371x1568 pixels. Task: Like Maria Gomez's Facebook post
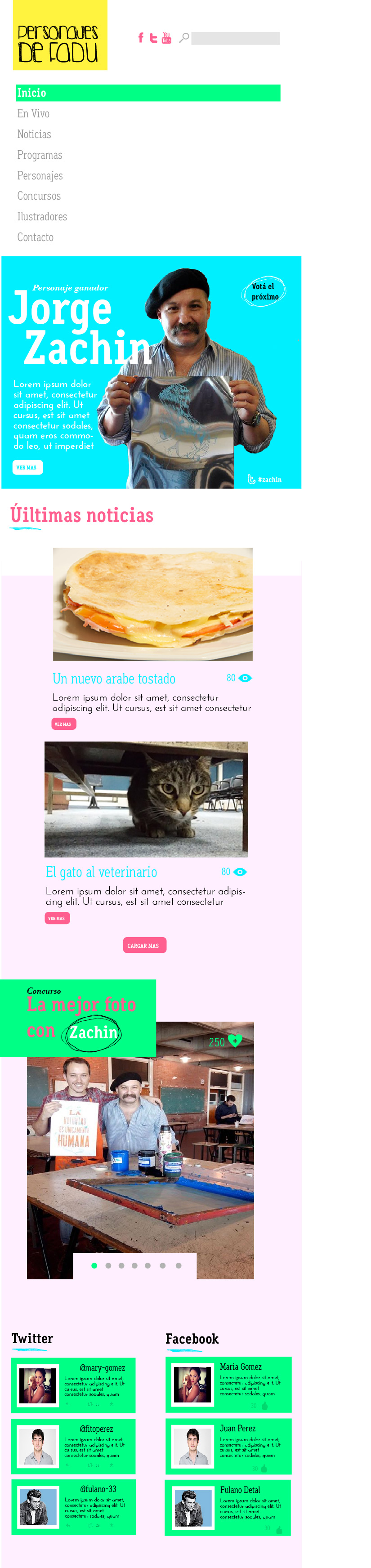pyautogui.click(x=265, y=1406)
